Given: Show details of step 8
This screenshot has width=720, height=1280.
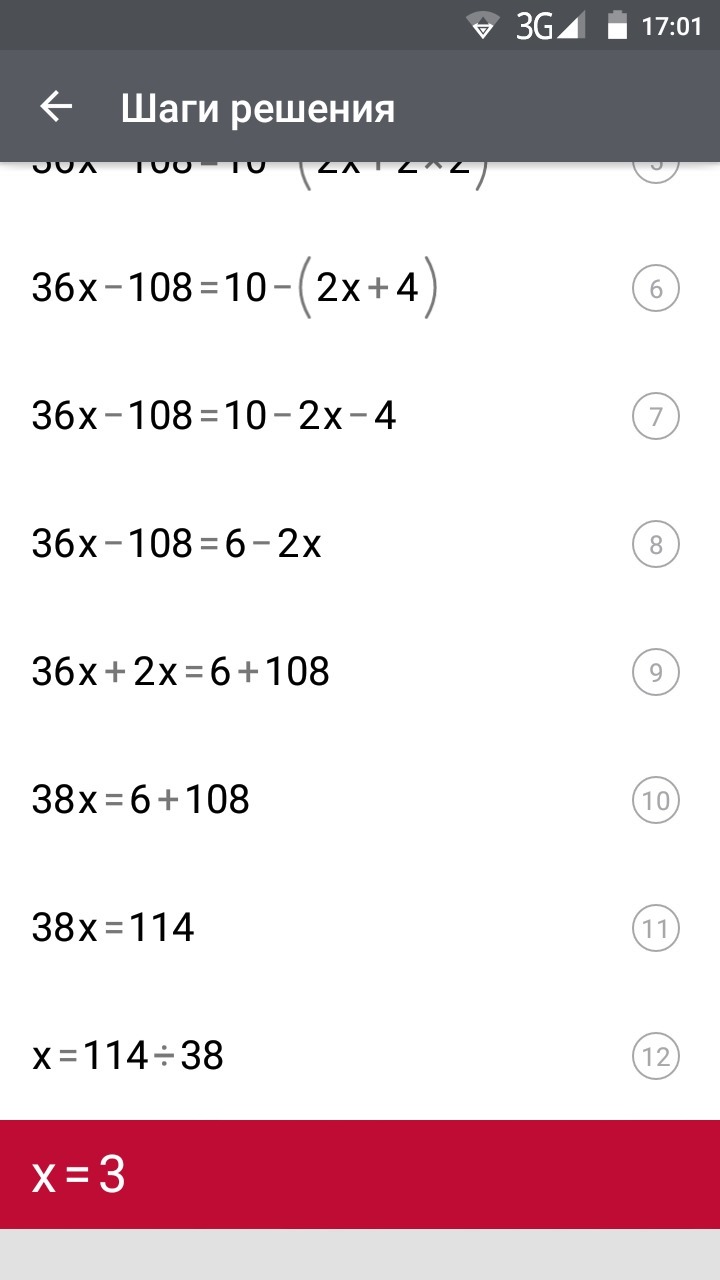Looking at the screenshot, I should point(656,545).
